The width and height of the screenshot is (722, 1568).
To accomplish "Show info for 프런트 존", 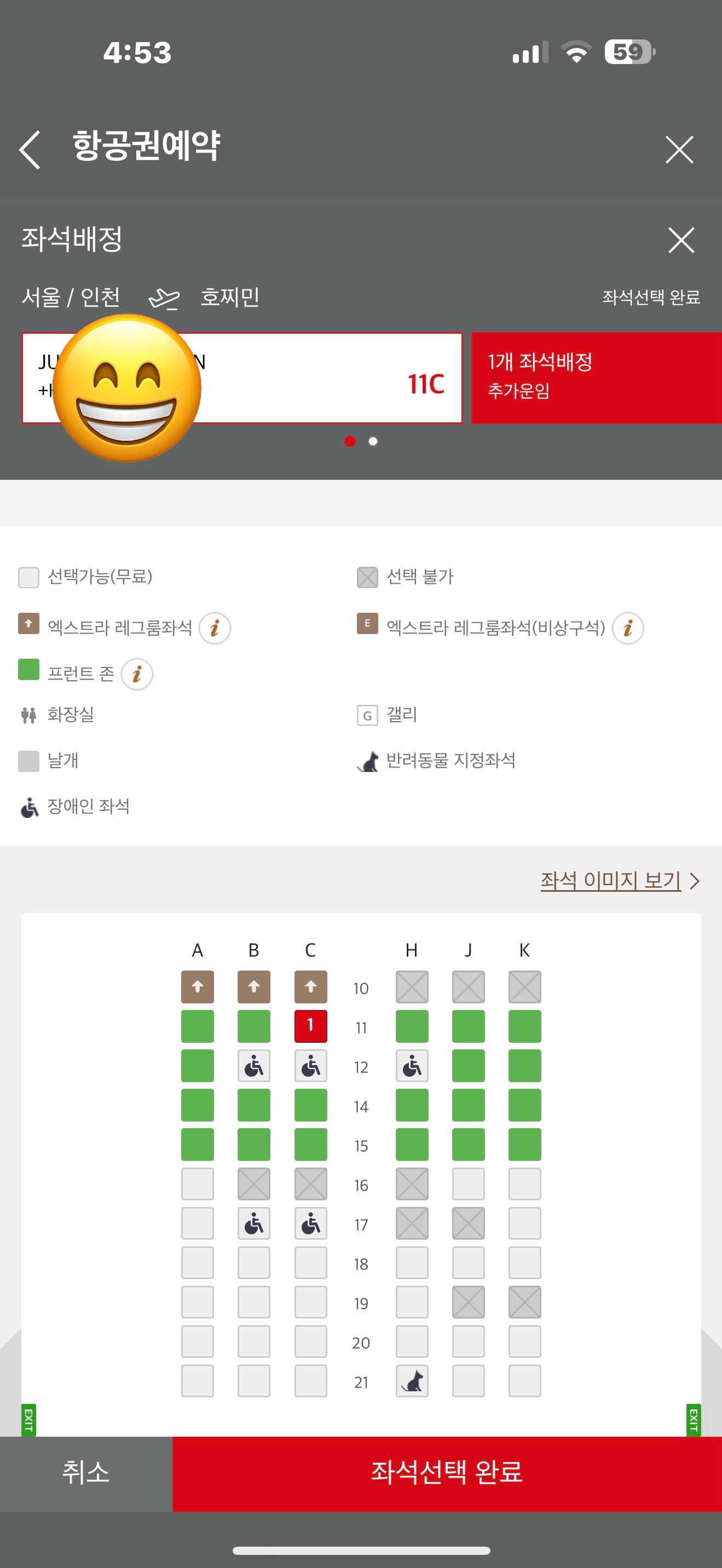I will point(137,674).
